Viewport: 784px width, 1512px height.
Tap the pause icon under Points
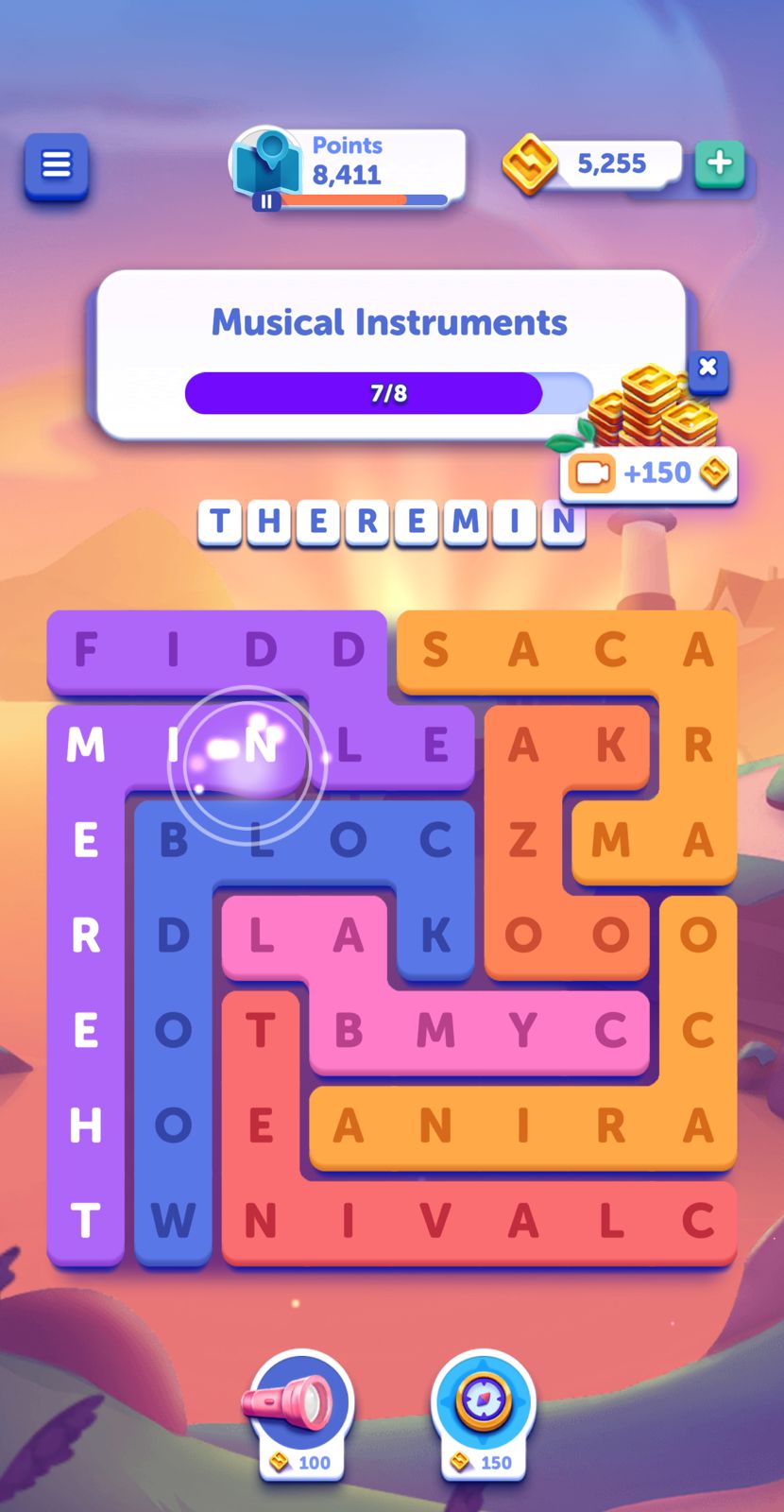click(x=266, y=201)
